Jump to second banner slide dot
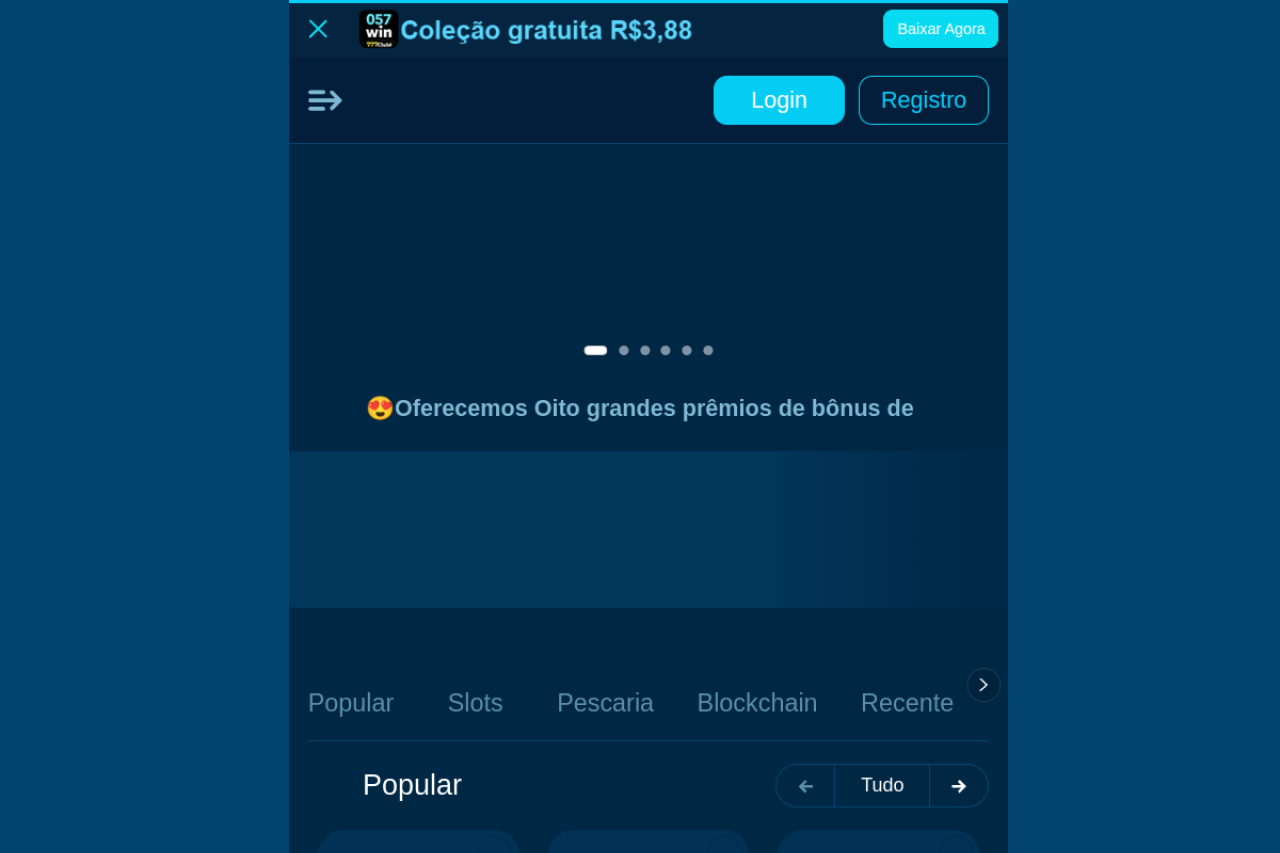 tap(624, 351)
